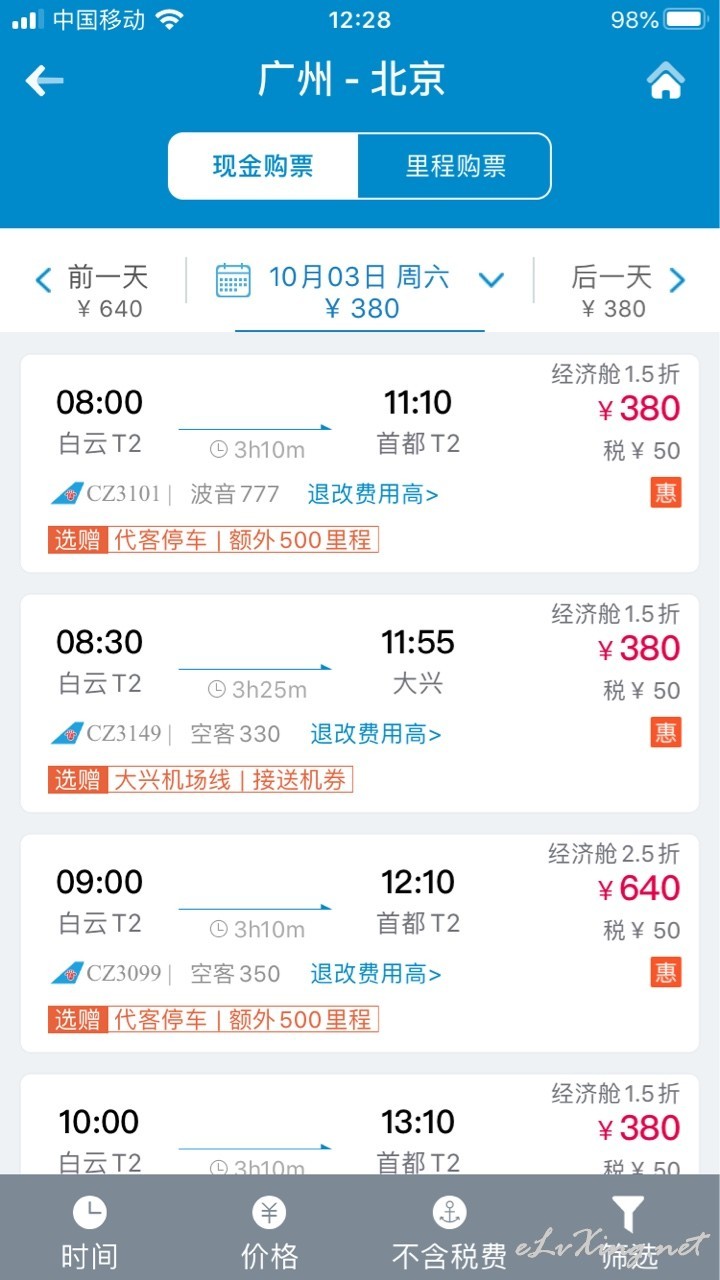
Task: Select flight CZ3099 departing at 09:00
Action: point(360,943)
